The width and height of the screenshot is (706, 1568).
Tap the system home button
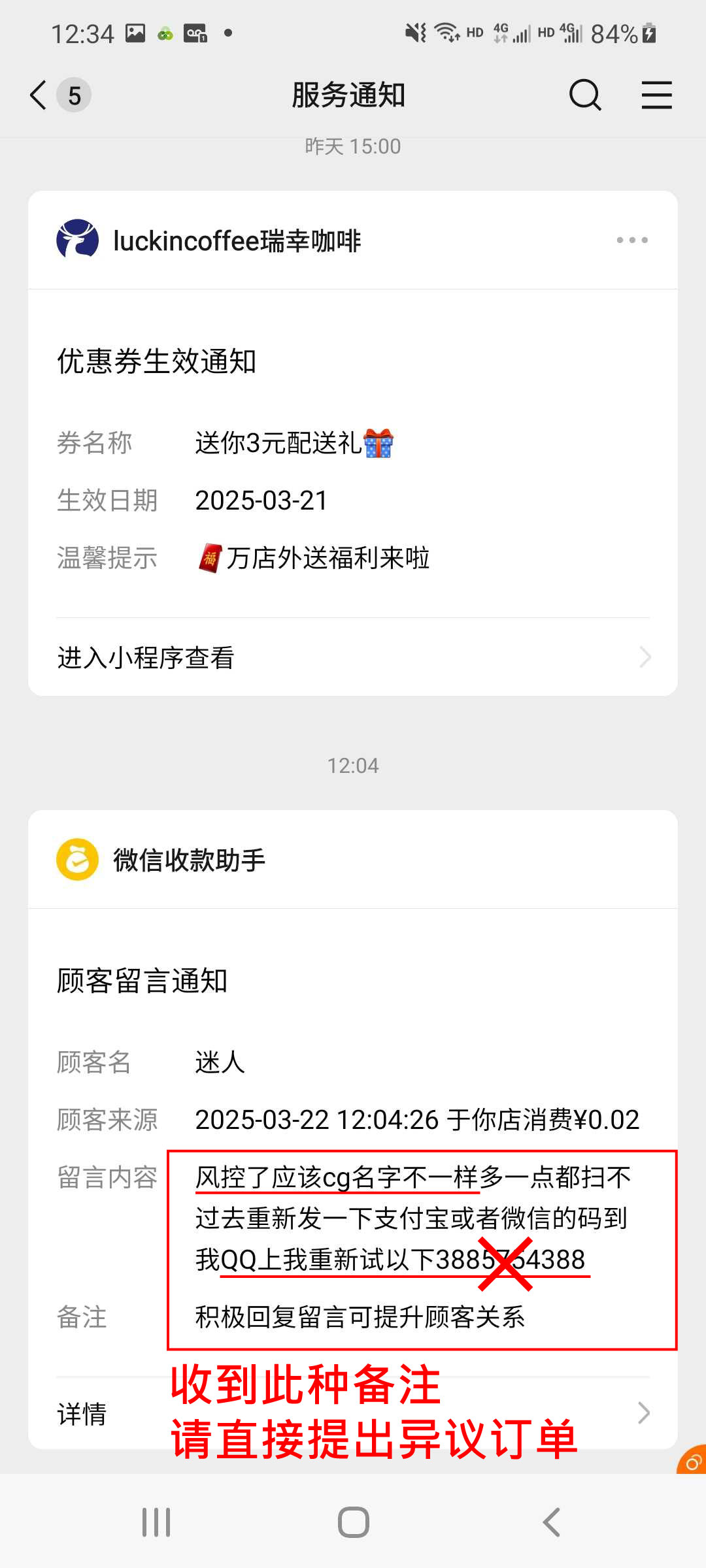(x=353, y=1522)
